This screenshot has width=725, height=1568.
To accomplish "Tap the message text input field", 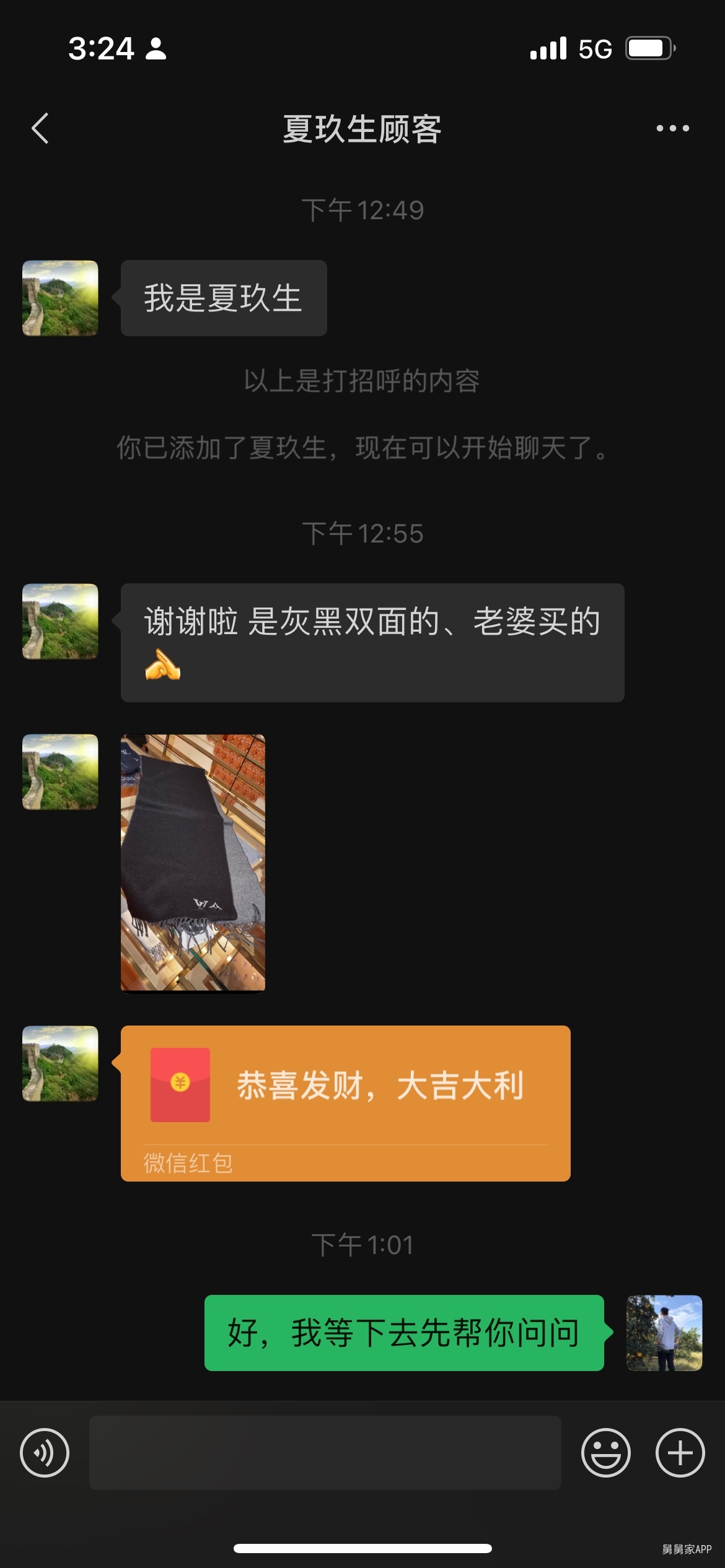I will [x=325, y=1452].
